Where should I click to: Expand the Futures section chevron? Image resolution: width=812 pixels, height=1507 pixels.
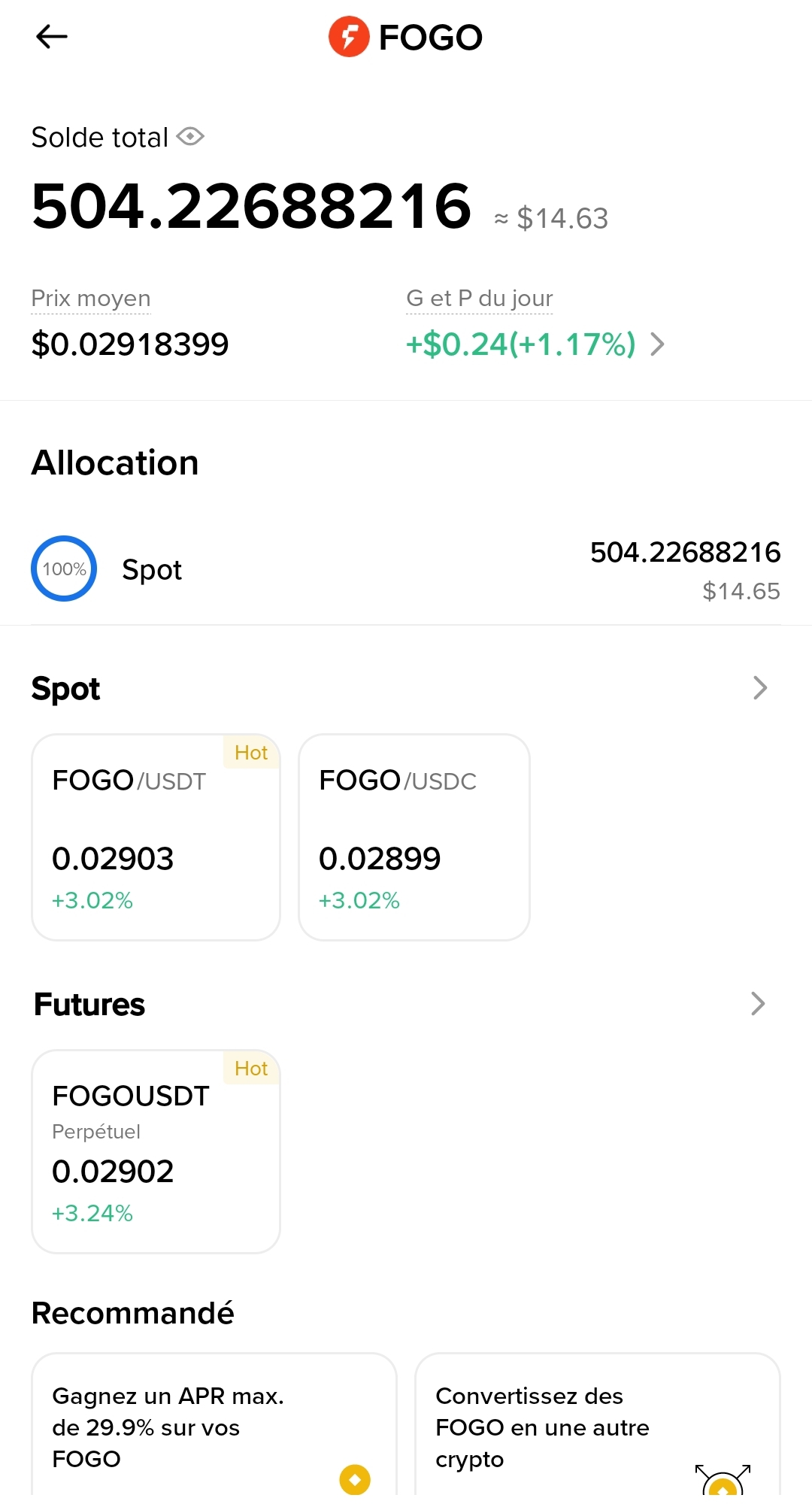(x=758, y=1004)
